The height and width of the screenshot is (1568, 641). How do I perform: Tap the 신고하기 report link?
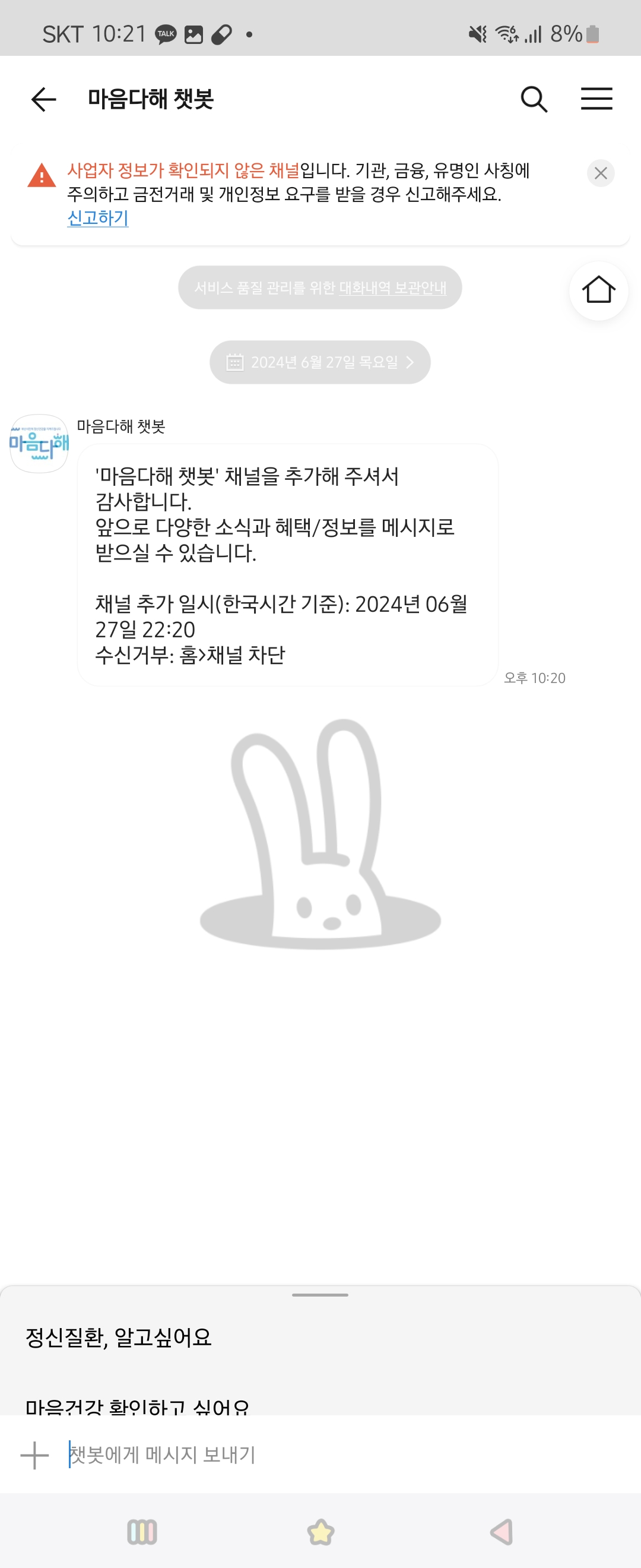tap(97, 218)
